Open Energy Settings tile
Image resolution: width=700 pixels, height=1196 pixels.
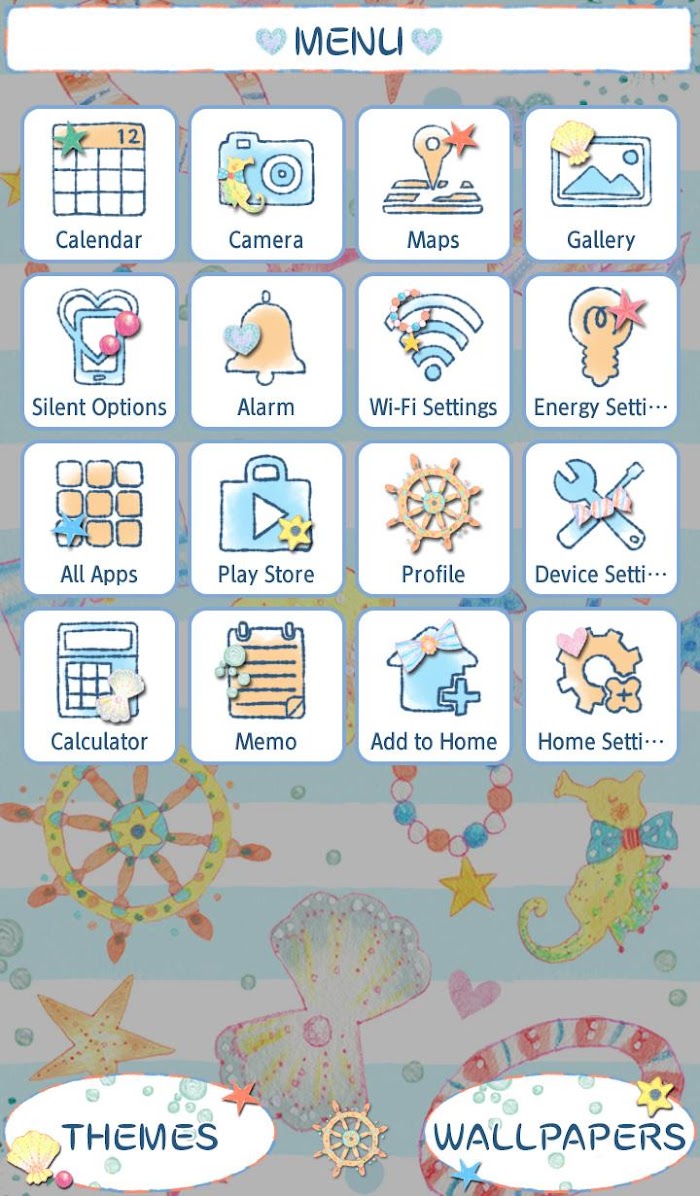(x=601, y=351)
